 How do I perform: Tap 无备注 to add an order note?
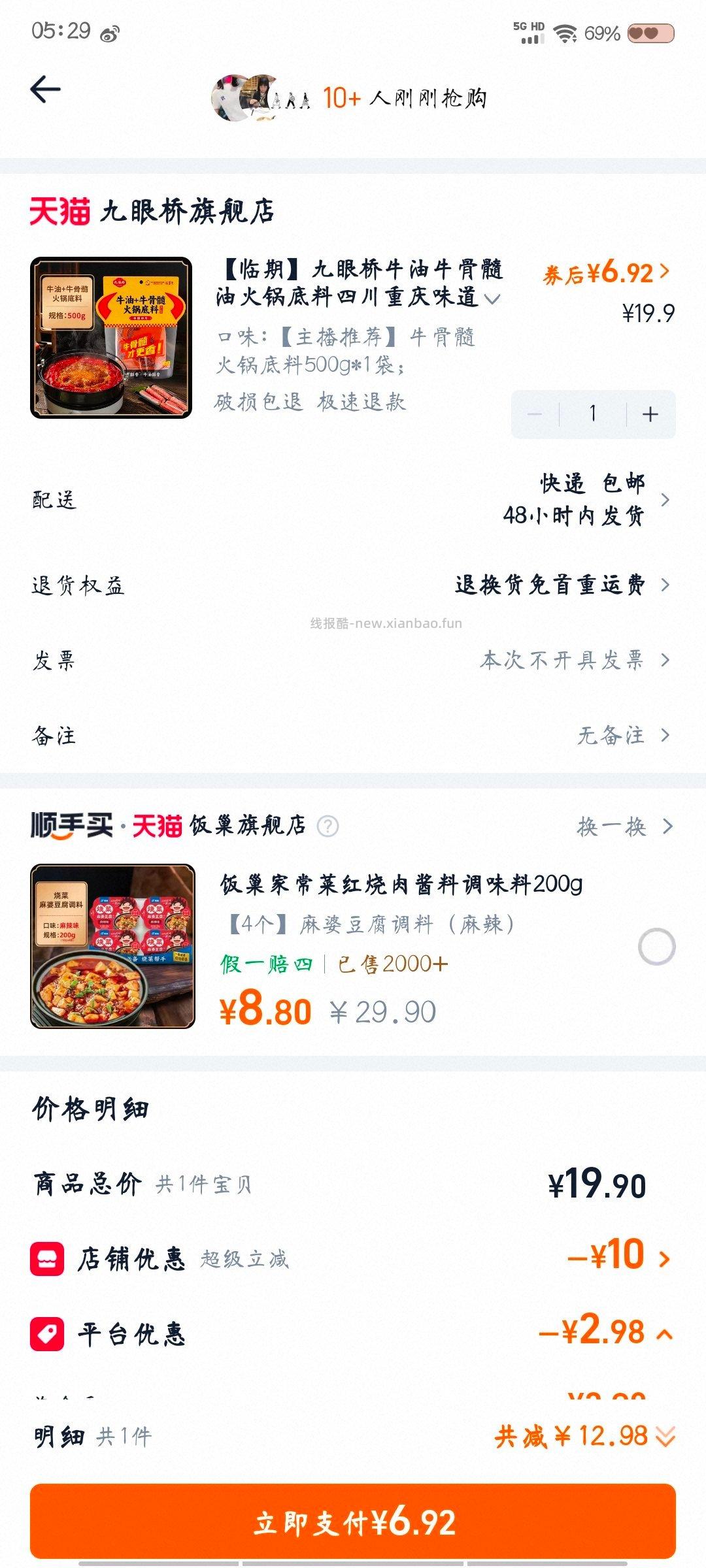pos(614,735)
